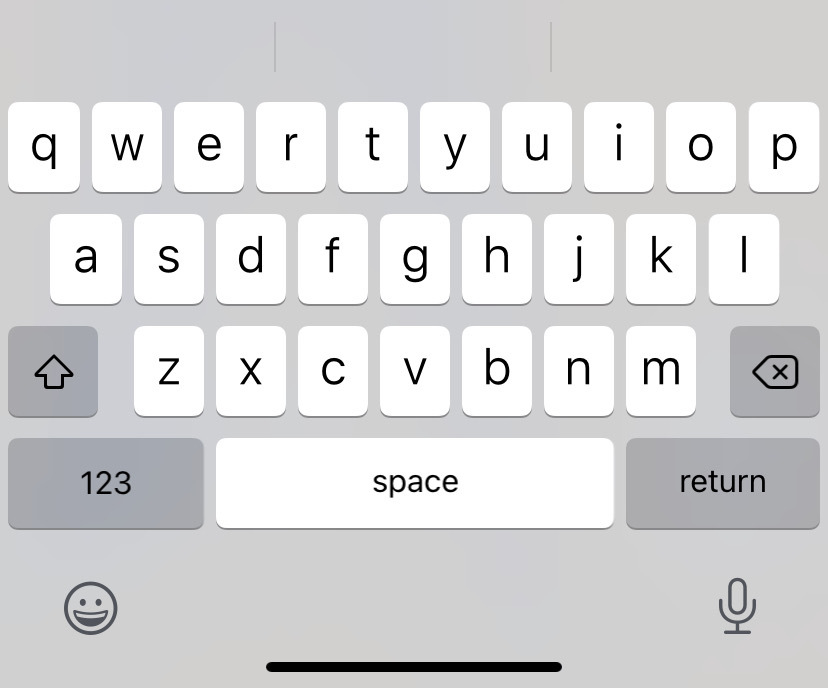The height and width of the screenshot is (688, 828).
Task: Type the letter b
Action: pyautogui.click(x=496, y=371)
